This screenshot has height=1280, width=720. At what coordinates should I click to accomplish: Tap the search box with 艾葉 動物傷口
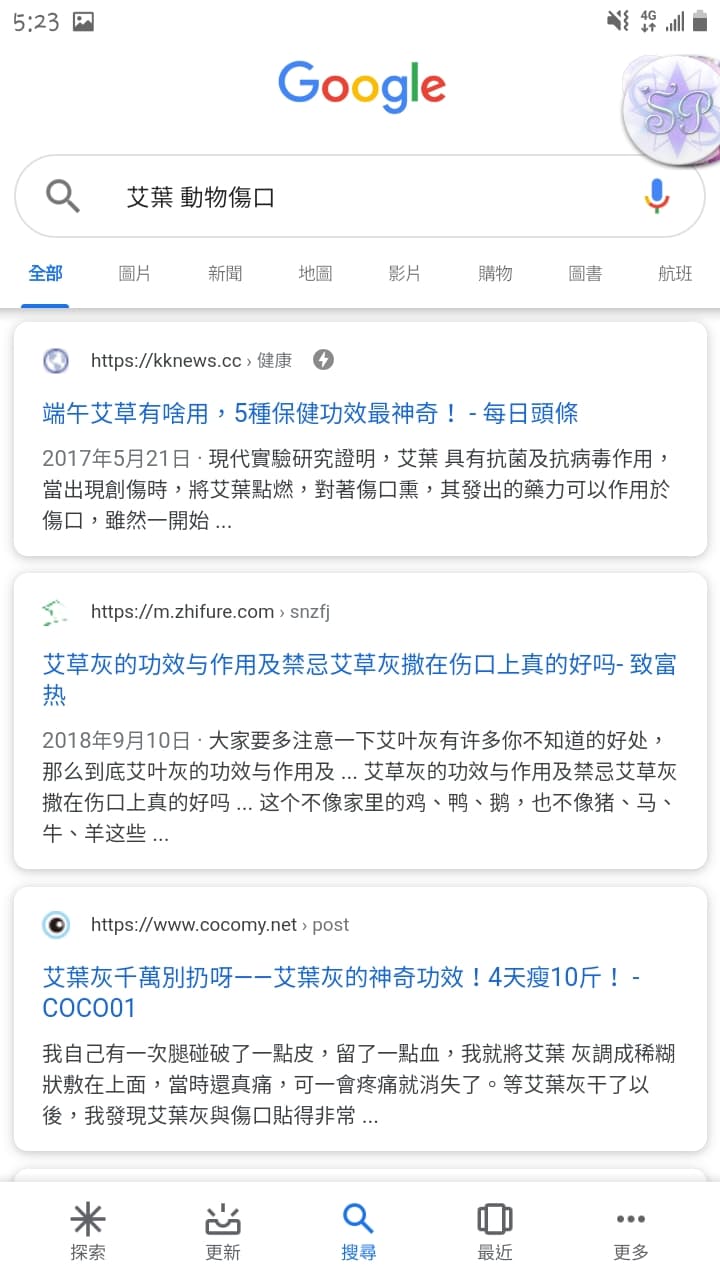tap(360, 197)
